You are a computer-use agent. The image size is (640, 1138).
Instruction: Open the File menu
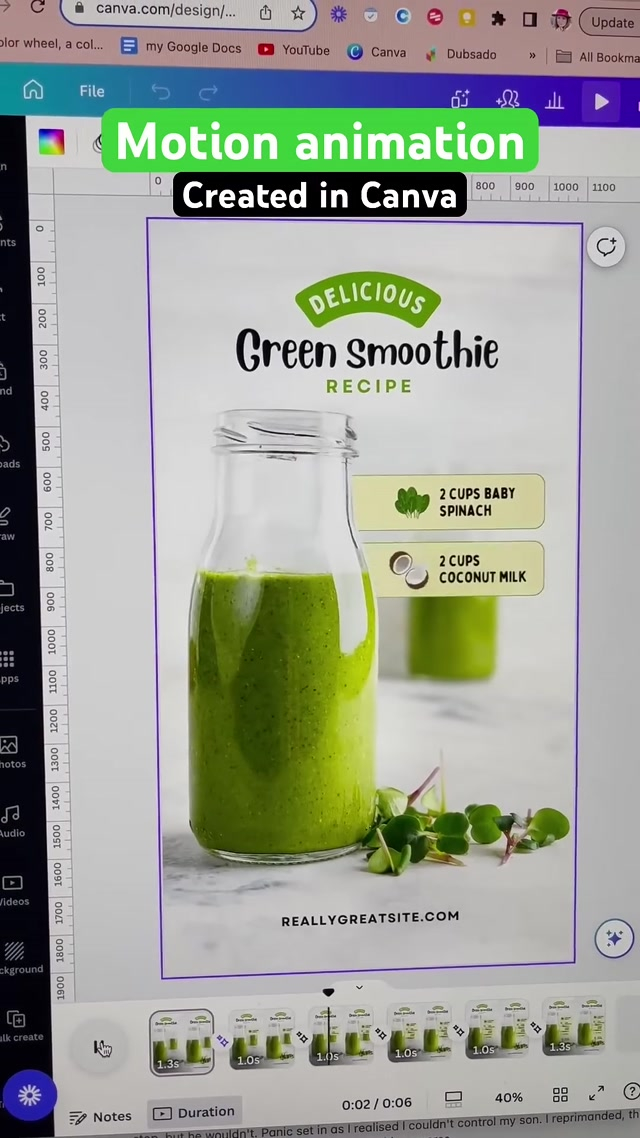coord(92,91)
